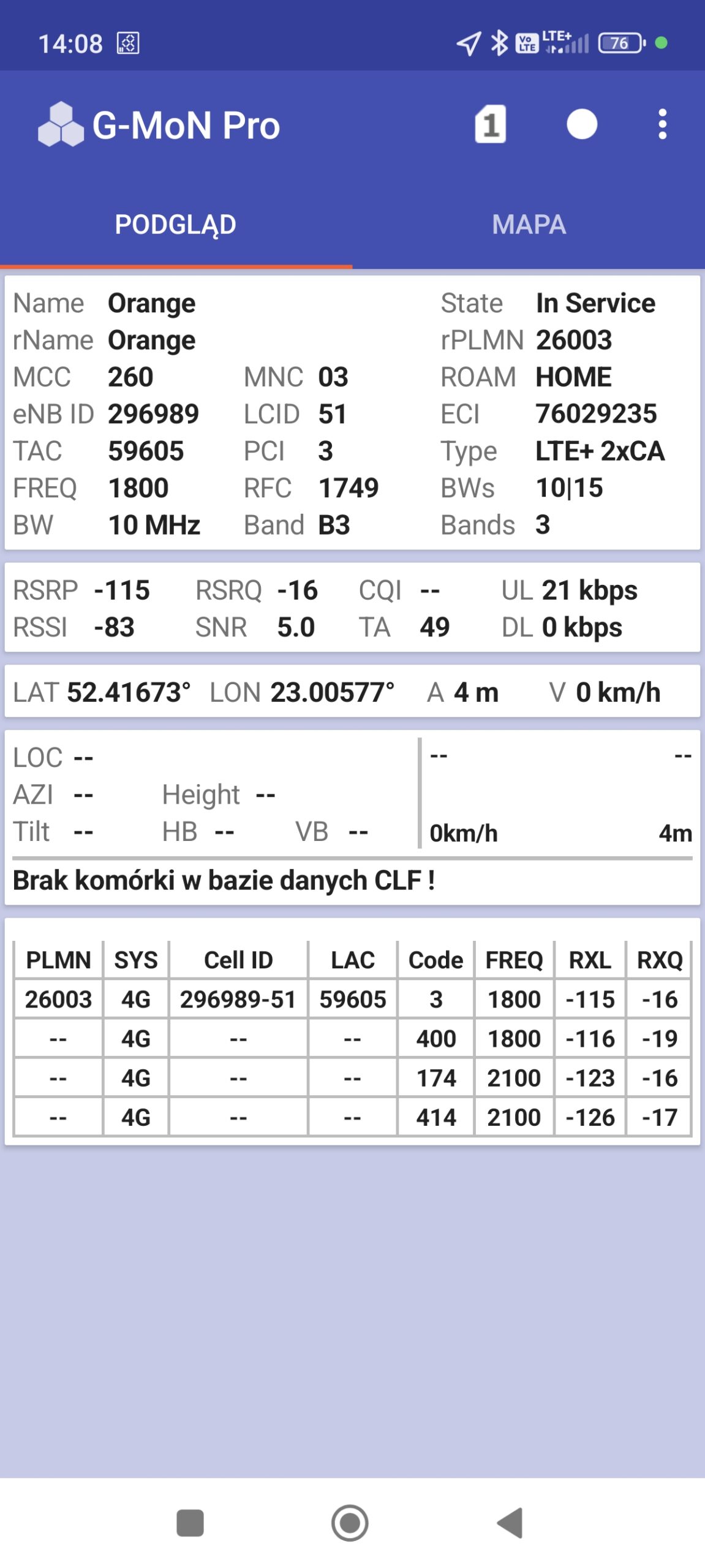Tap the SIM 1 selector icon
The image size is (705, 1568).
(490, 124)
